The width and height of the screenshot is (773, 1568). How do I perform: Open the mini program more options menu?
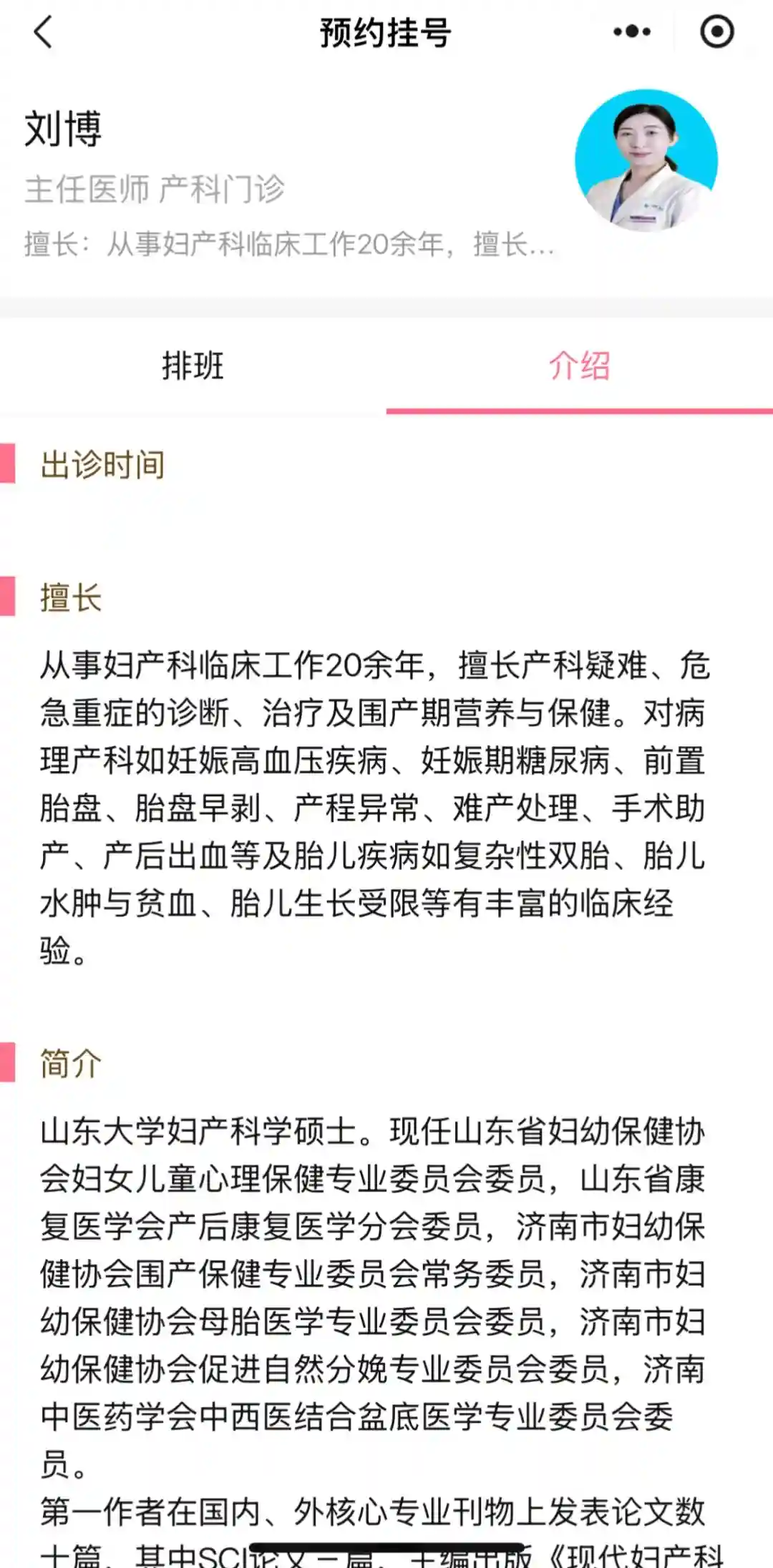[x=632, y=32]
